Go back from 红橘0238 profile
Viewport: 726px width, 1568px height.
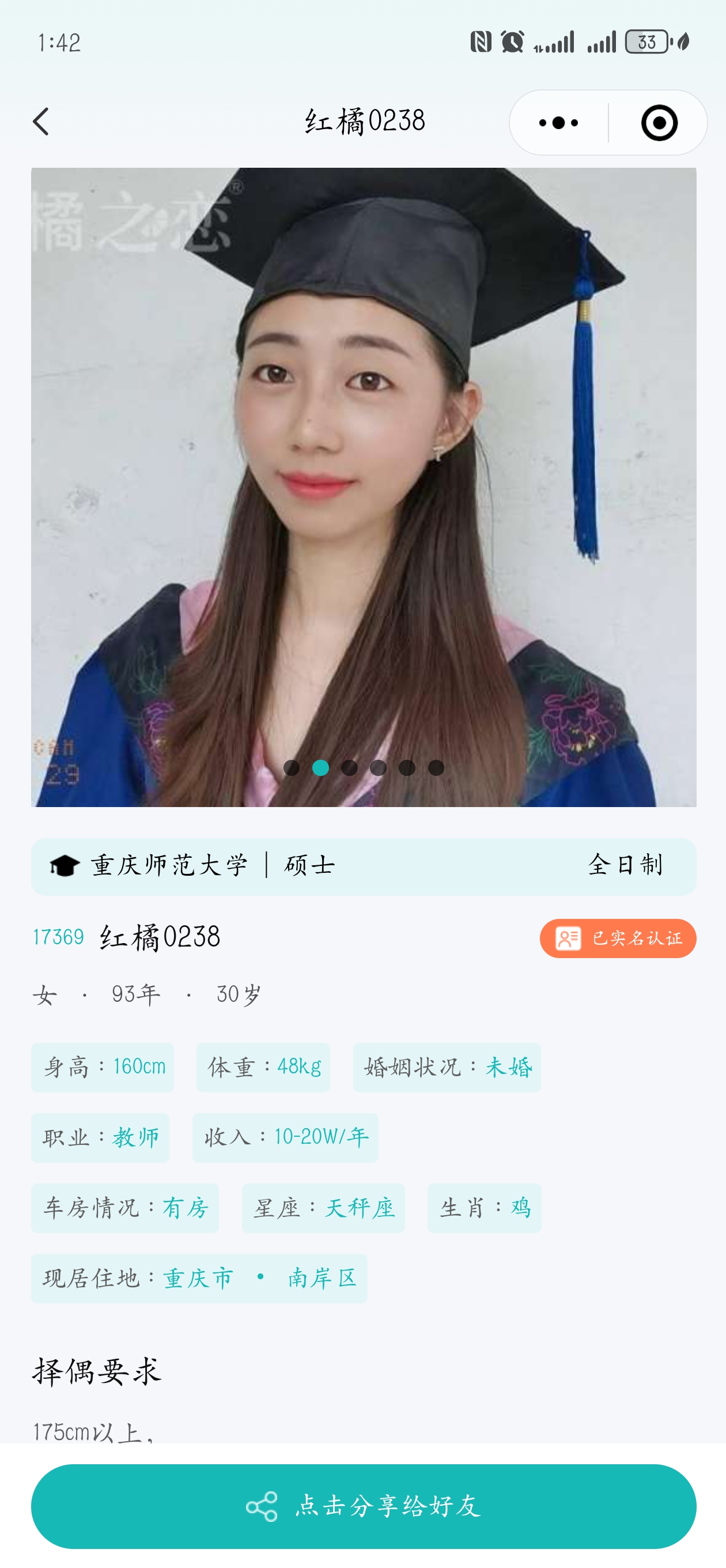coord(41,122)
